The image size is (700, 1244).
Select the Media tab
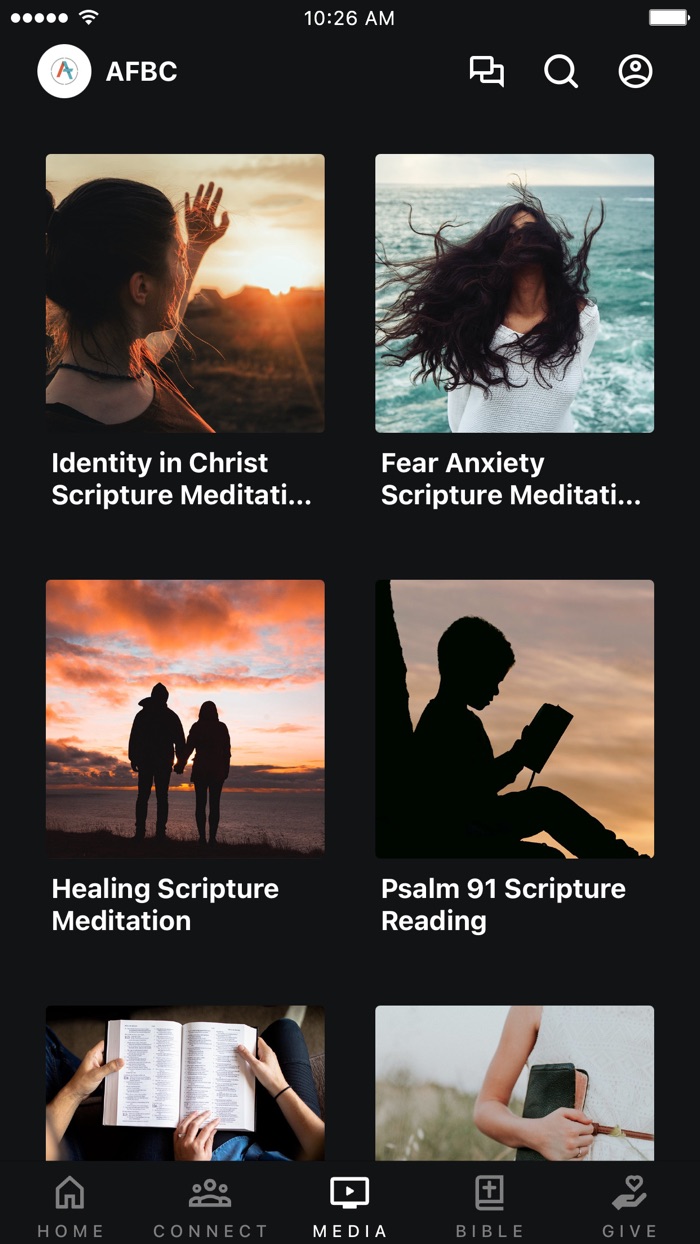click(350, 1205)
